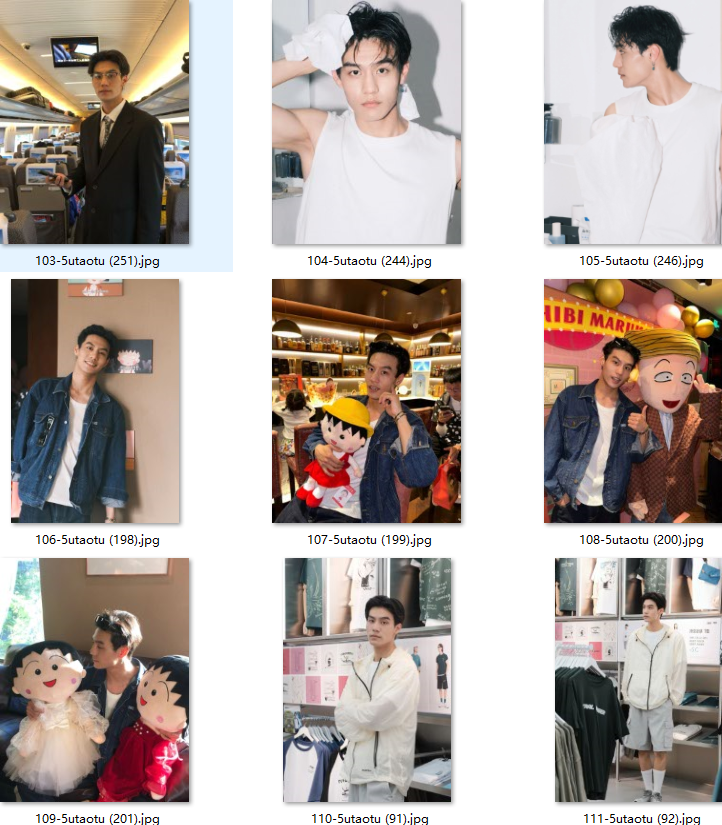View the 111-5utaotu (92).jpg photo
The image size is (722, 825).
(x=638, y=679)
